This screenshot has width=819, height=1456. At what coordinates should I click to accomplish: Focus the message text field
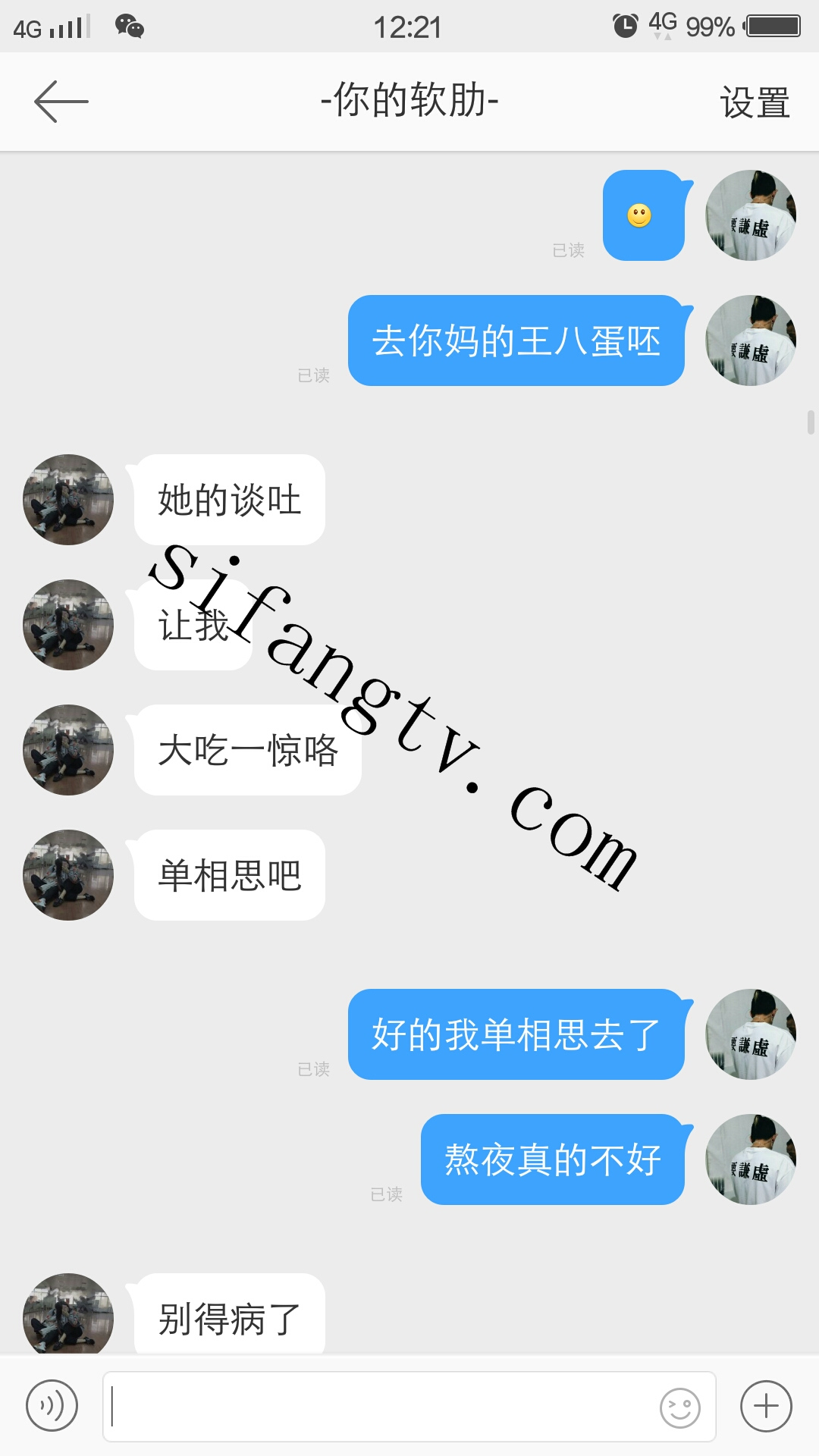point(379,1406)
